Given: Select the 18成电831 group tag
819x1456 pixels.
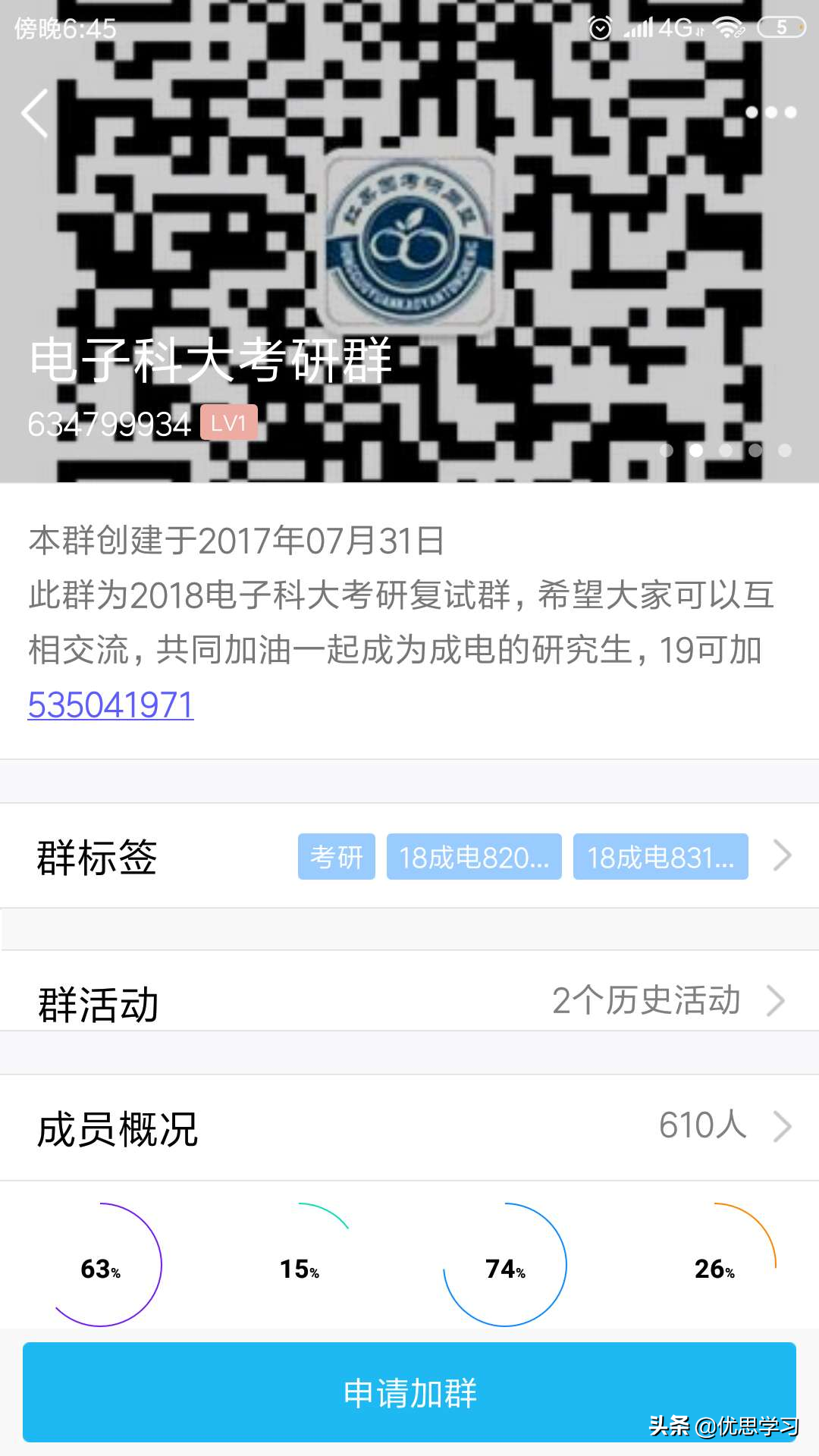Looking at the screenshot, I should [x=661, y=857].
